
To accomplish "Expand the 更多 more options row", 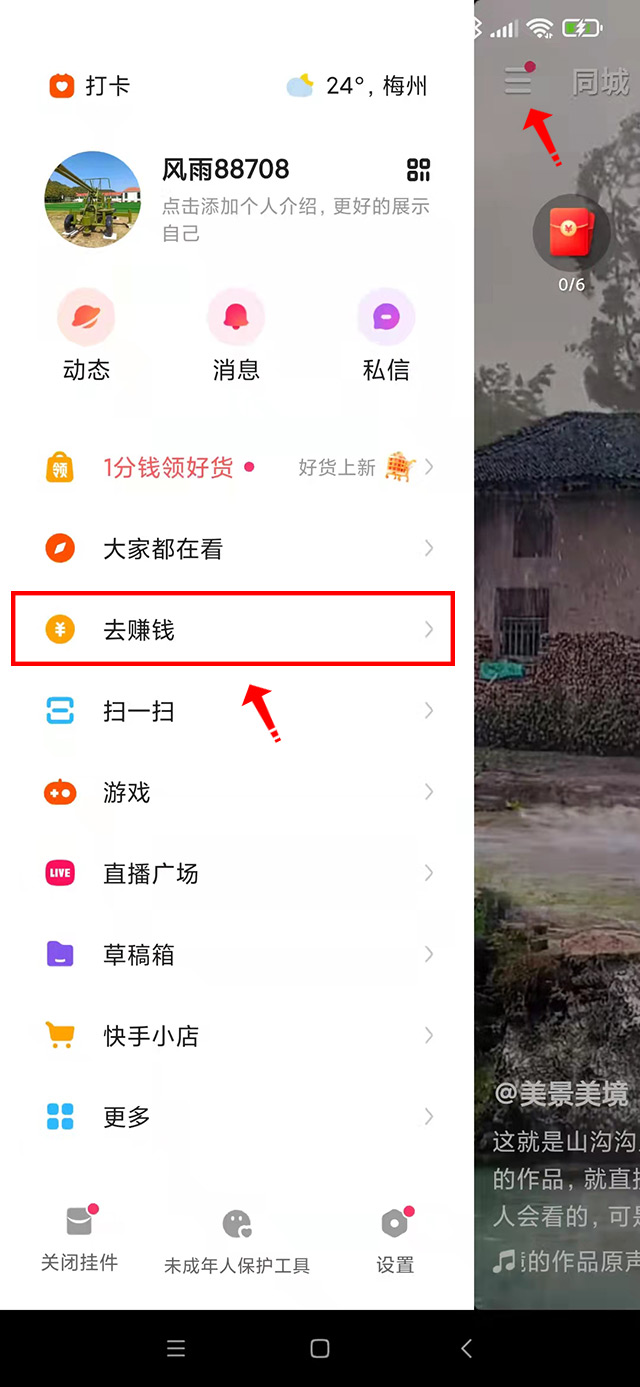I will click(236, 1117).
